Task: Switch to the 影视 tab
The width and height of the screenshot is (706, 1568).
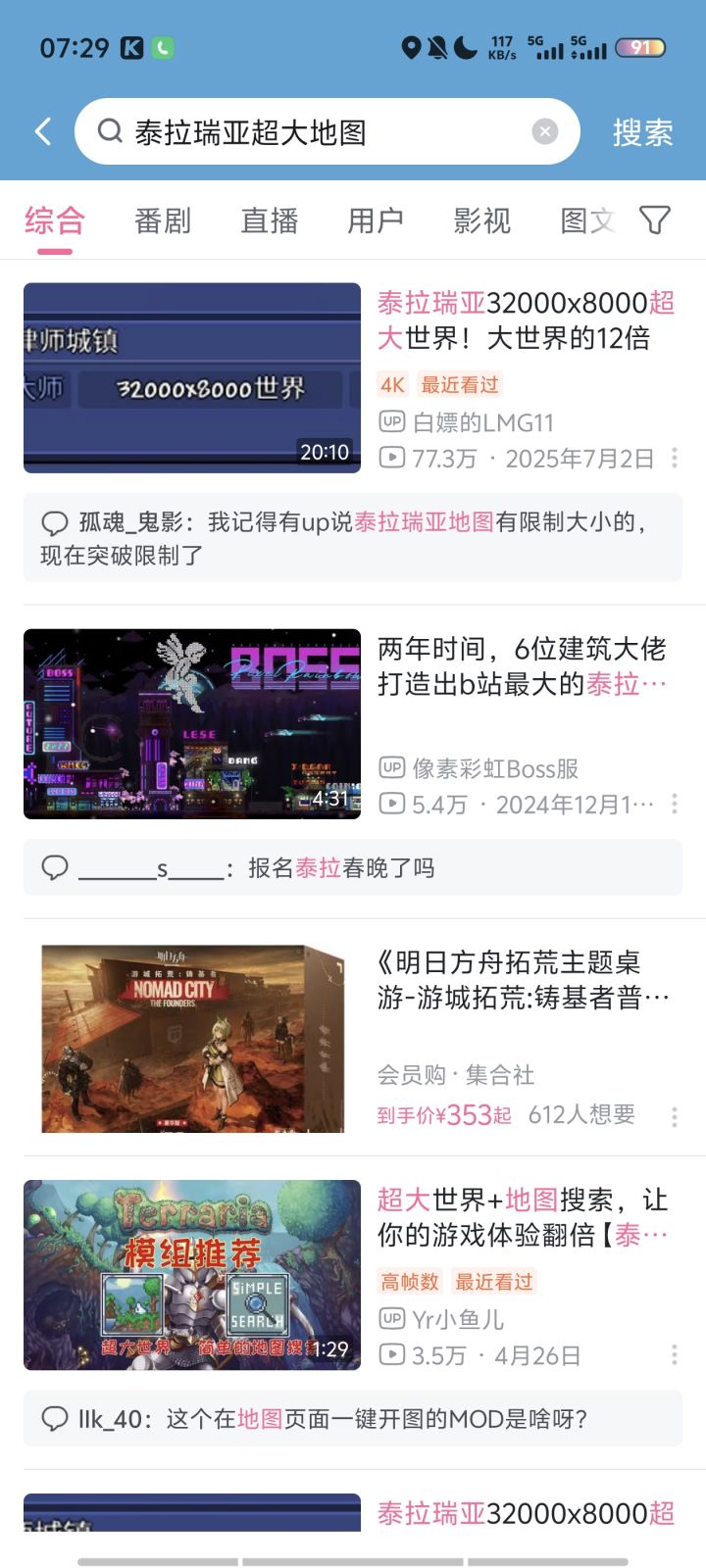Action: coord(481,221)
